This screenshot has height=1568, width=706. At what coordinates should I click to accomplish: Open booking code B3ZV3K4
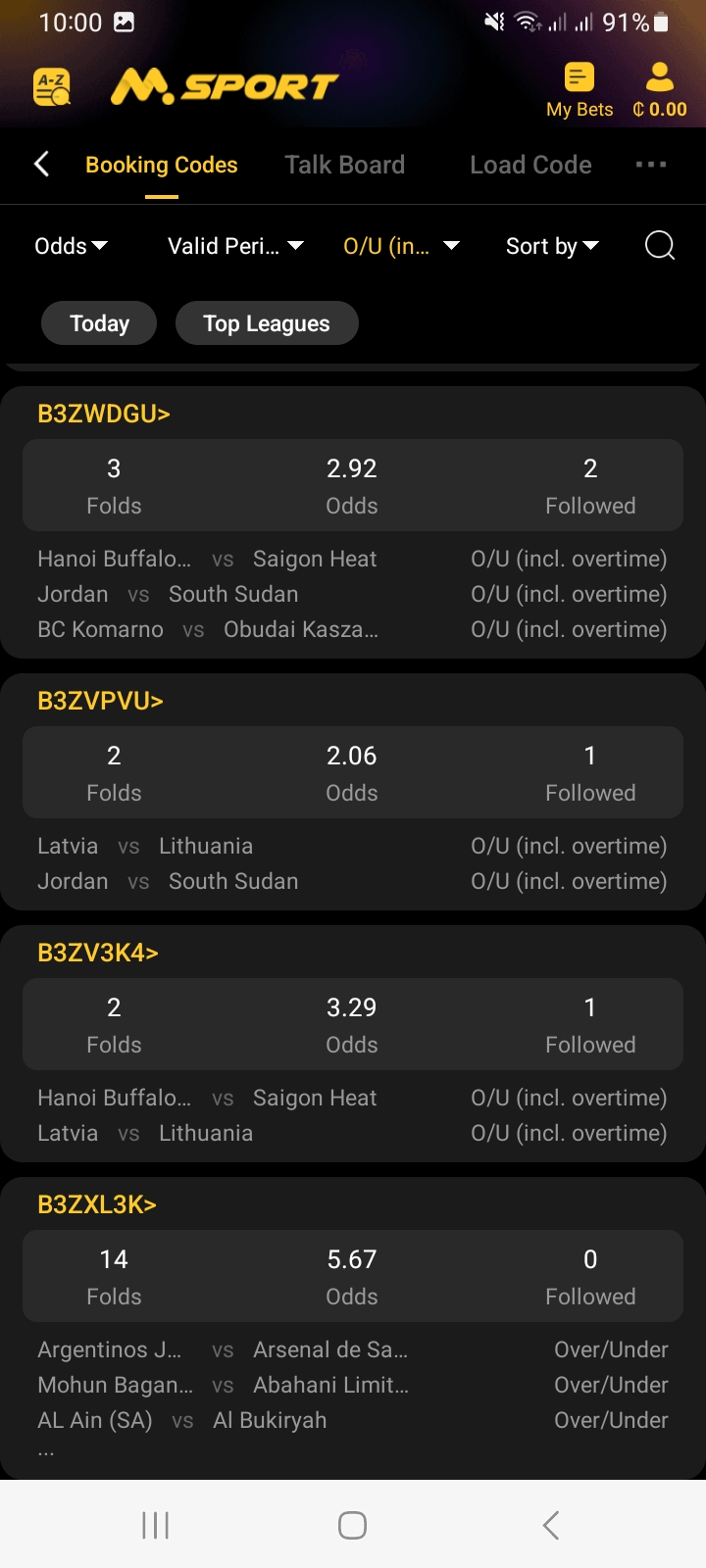tap(98, 954)
